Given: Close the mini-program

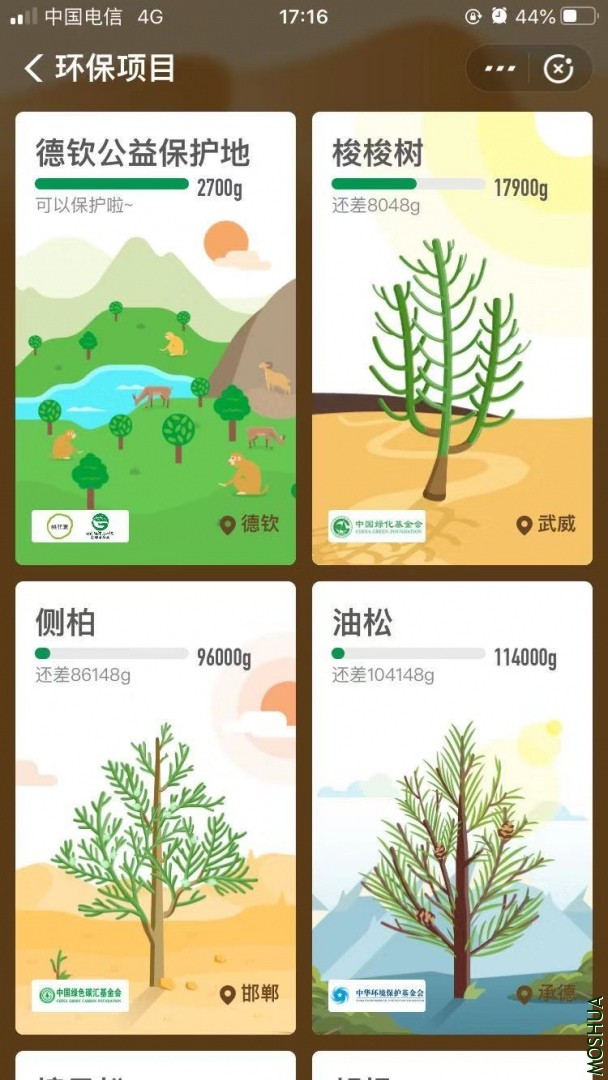Looking at the screenshot, I should [558, 69].
